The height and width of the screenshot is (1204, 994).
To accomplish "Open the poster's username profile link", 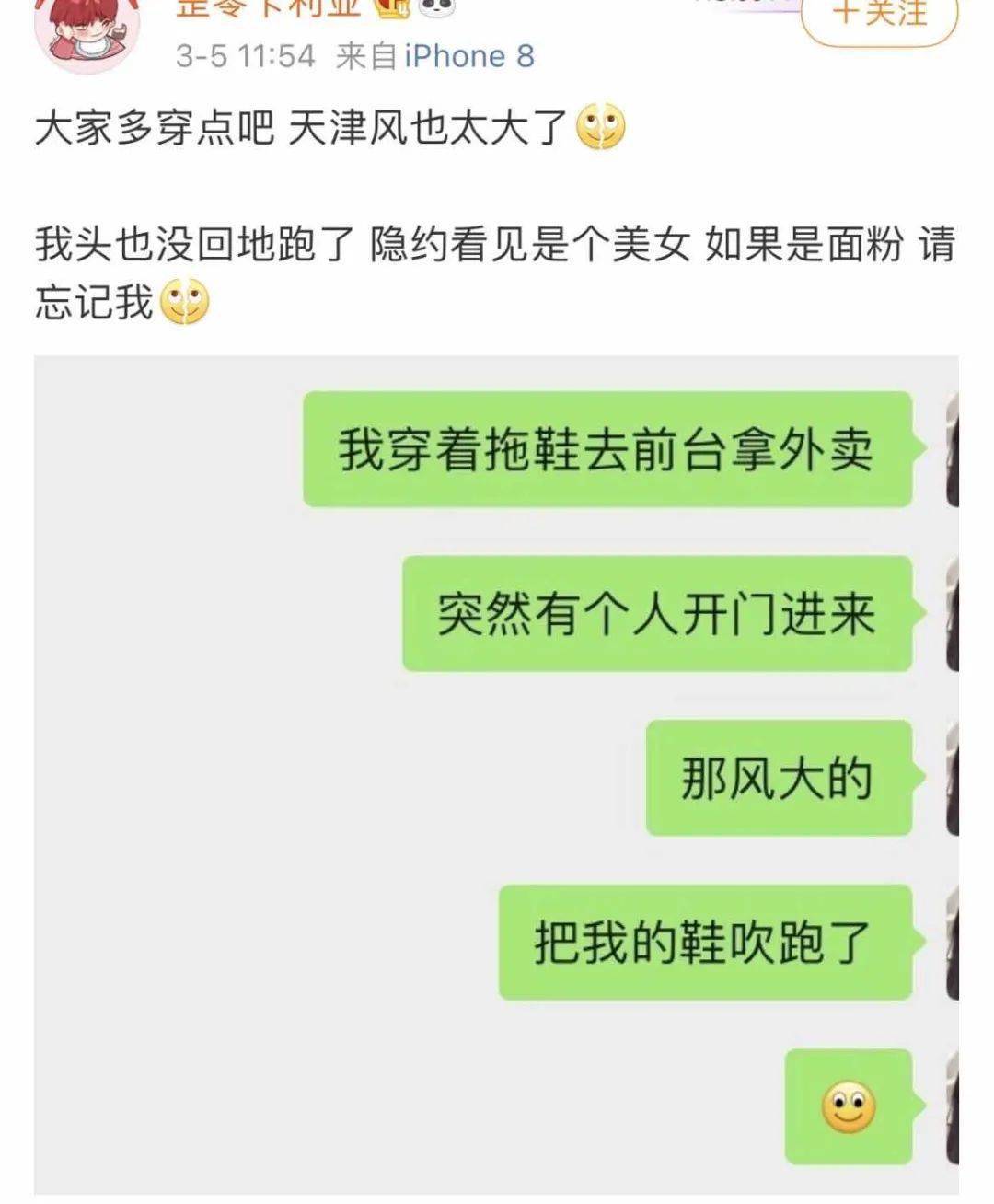I will tap(269, 9).
